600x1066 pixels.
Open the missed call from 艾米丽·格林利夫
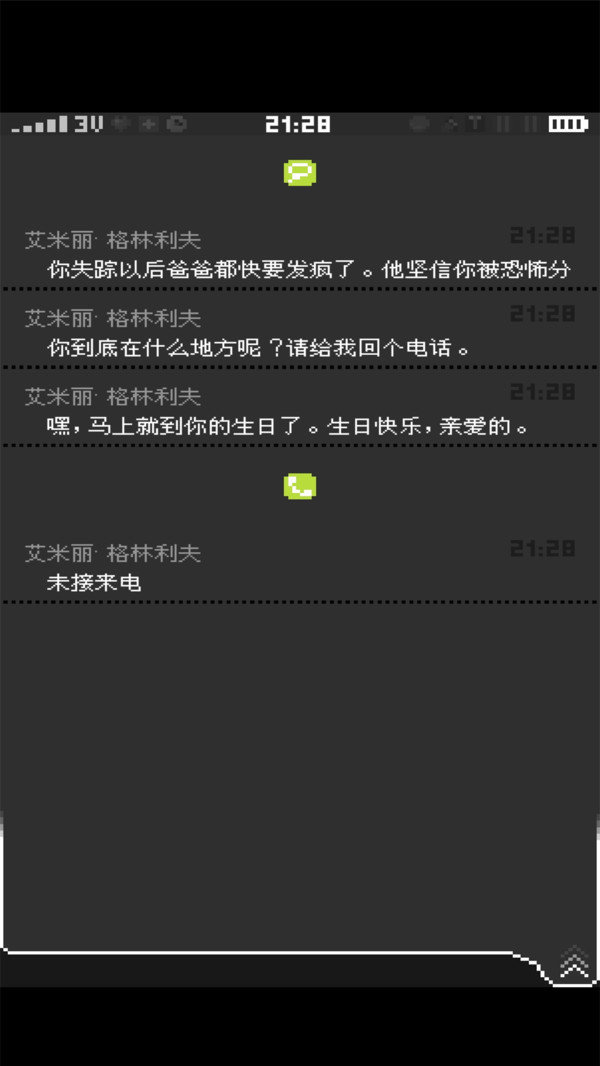point(300,568)
